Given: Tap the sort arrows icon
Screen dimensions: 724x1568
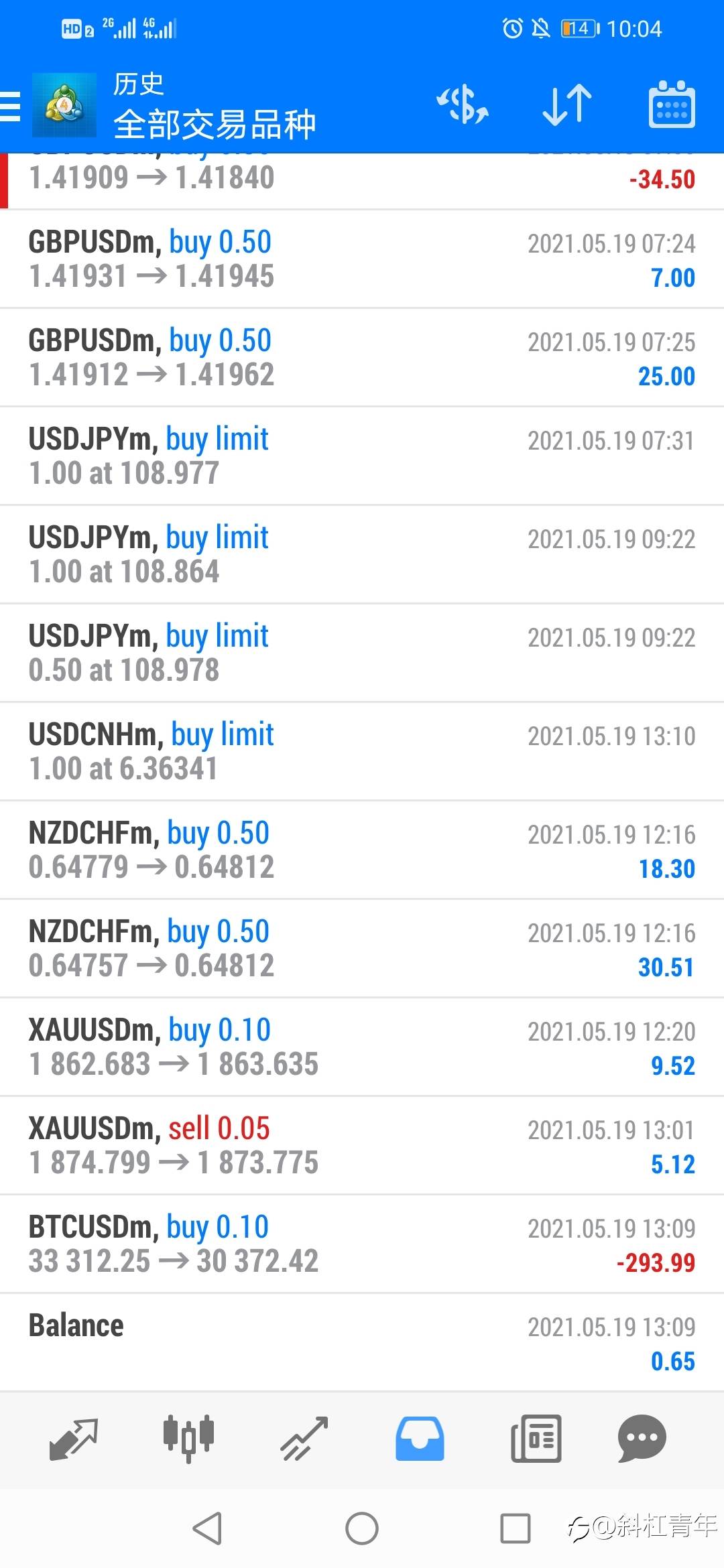Looking at the screenshot, I should [566, 105].
